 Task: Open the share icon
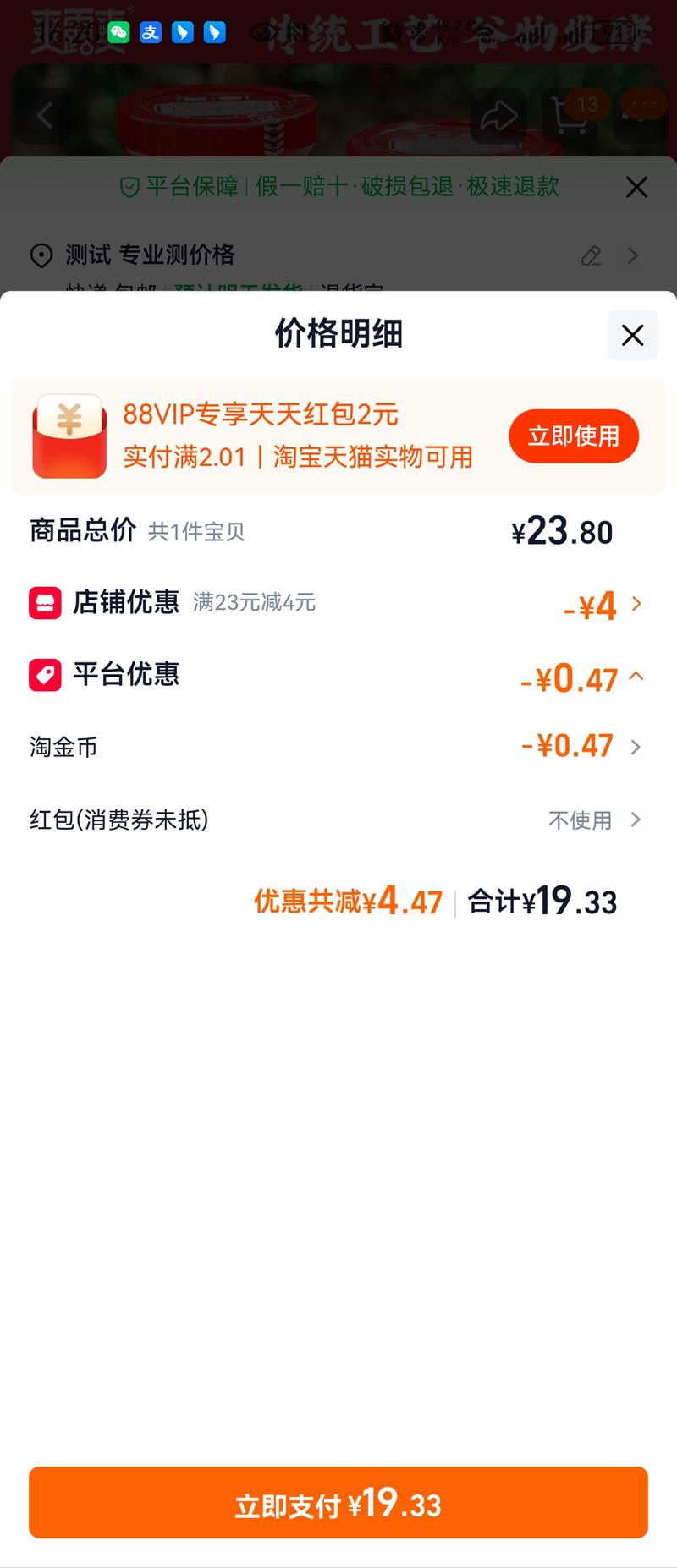(498, 116)
